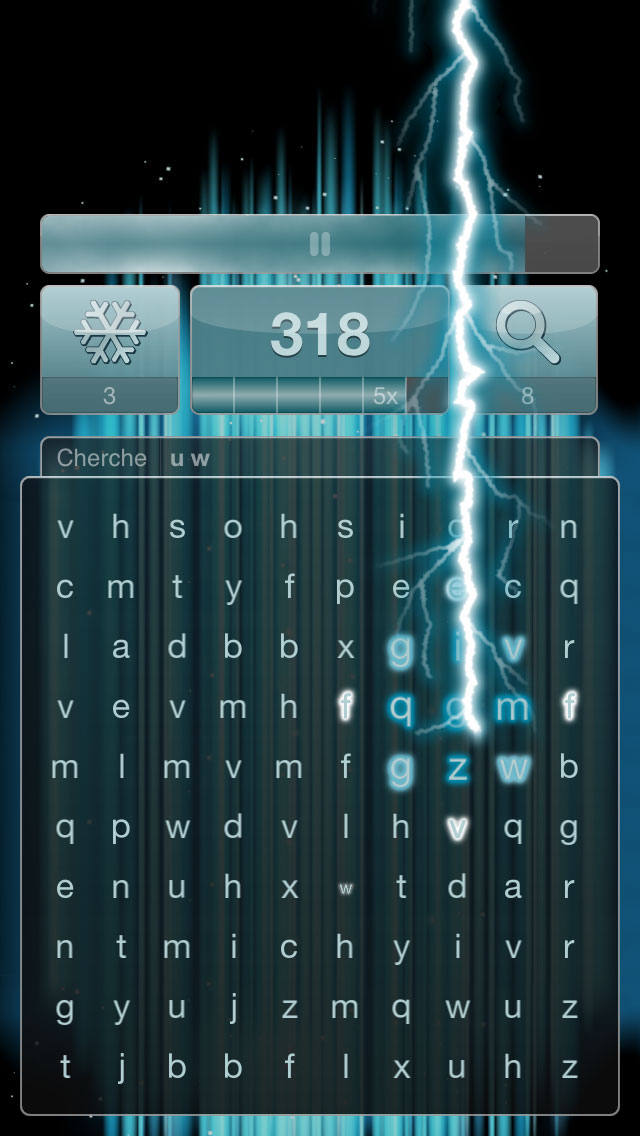640x1136 pixels.
Task: Select the tiny shrunken w letter
Action: click(x=346, y=889)
